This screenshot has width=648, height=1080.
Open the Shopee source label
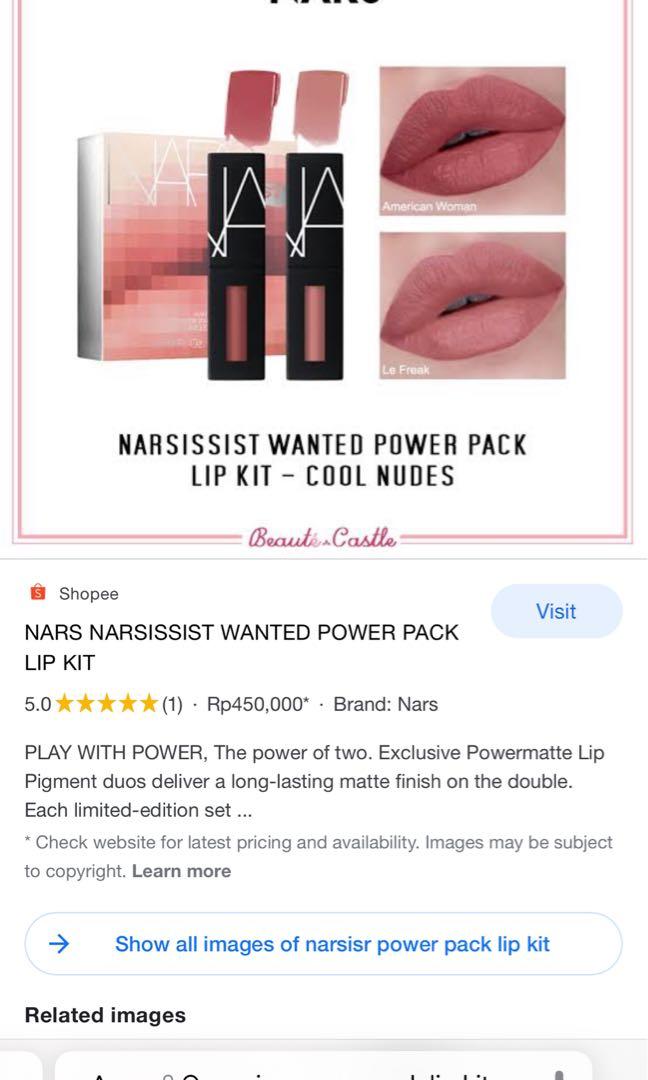87,594
